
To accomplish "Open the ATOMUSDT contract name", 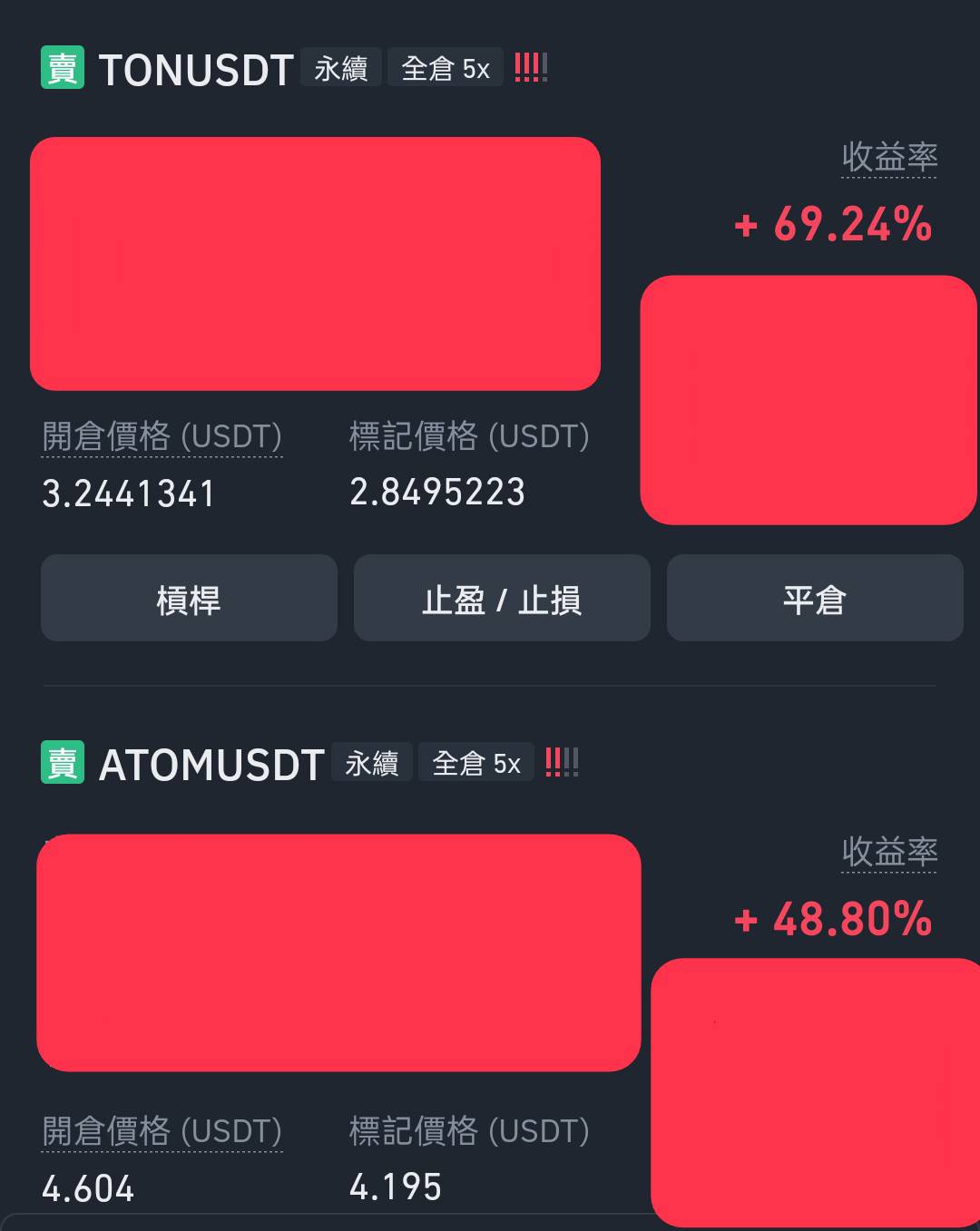I will click(x=211, y=765).
